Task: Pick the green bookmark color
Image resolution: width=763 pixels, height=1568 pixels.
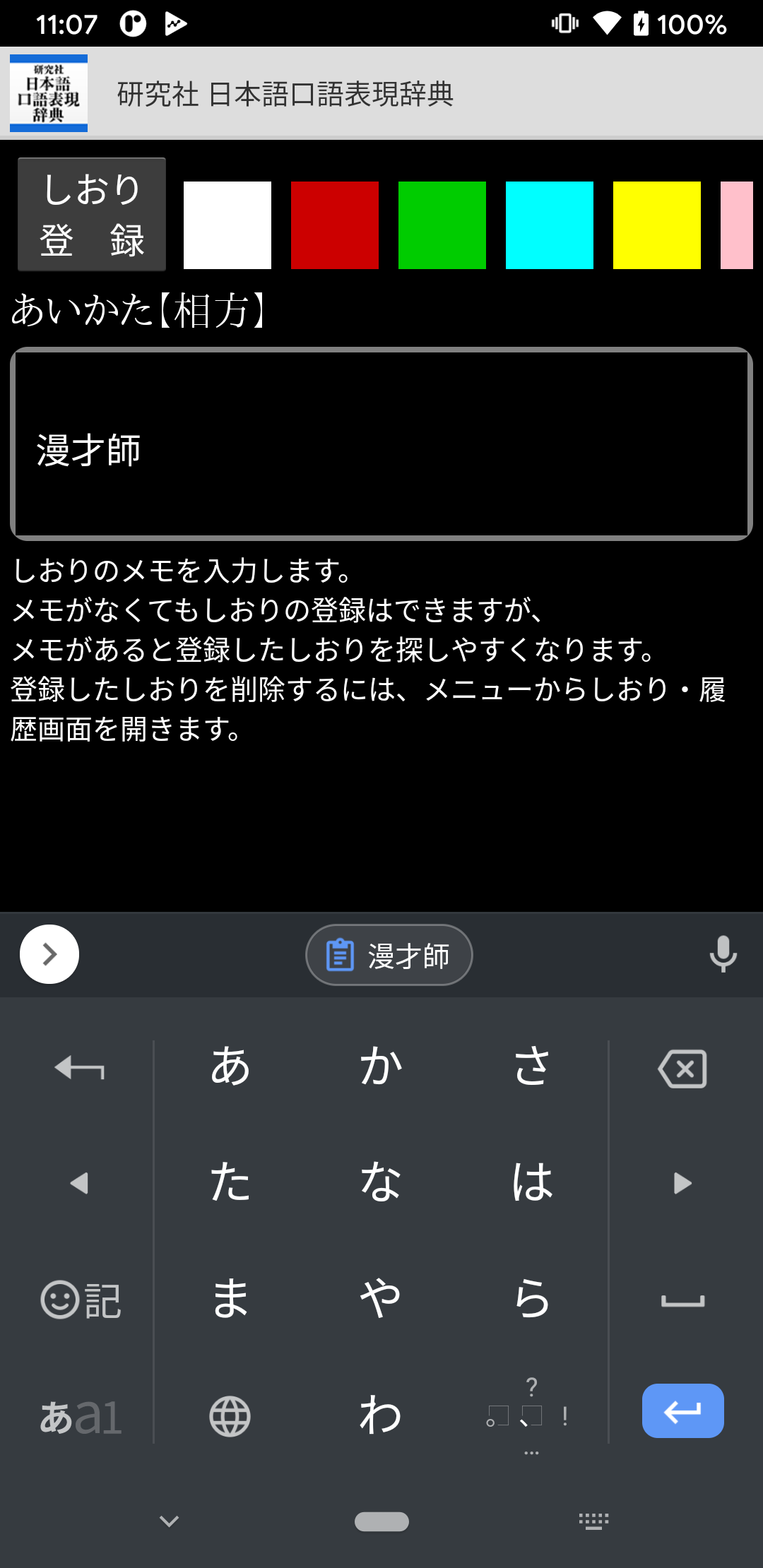Action: (442, 225)
